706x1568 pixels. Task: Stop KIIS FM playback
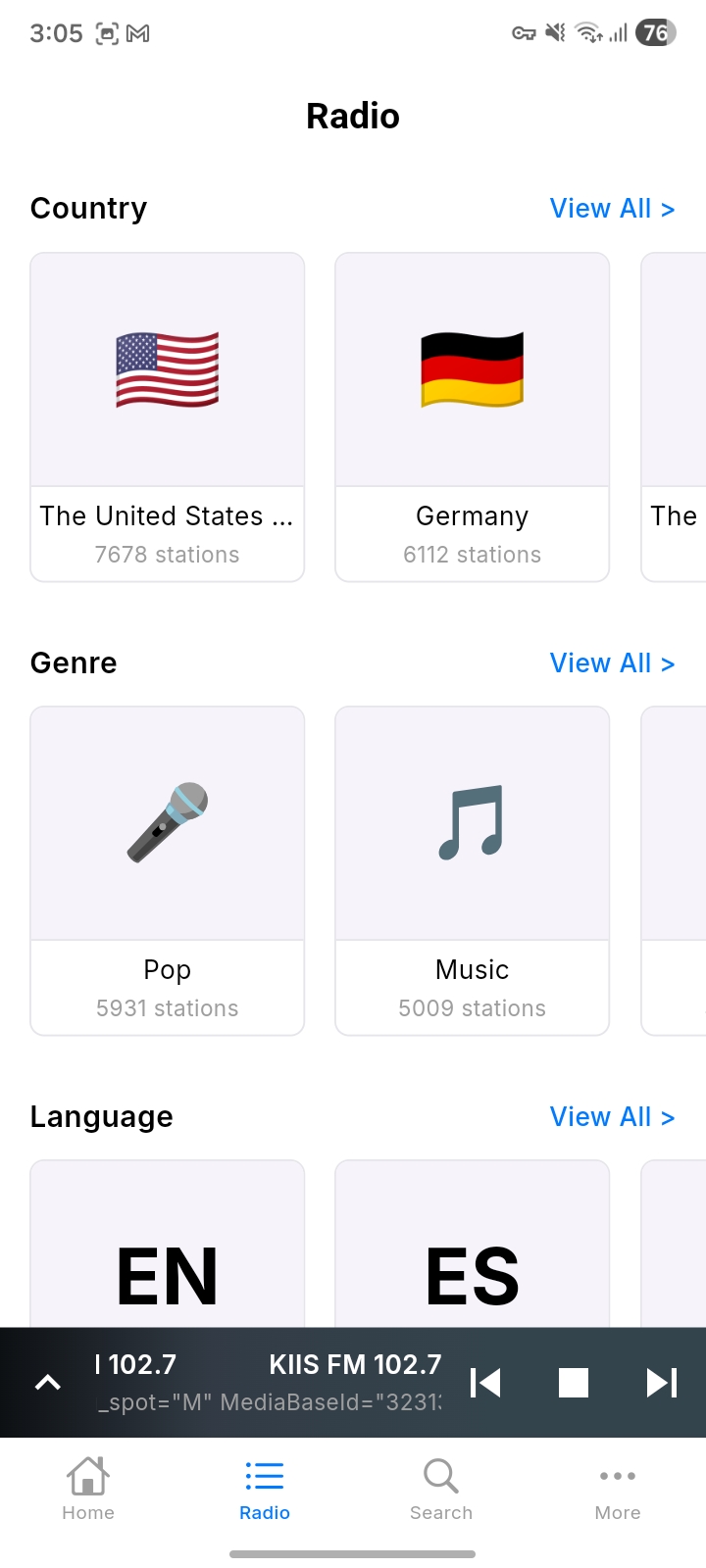click(574, 1383)
